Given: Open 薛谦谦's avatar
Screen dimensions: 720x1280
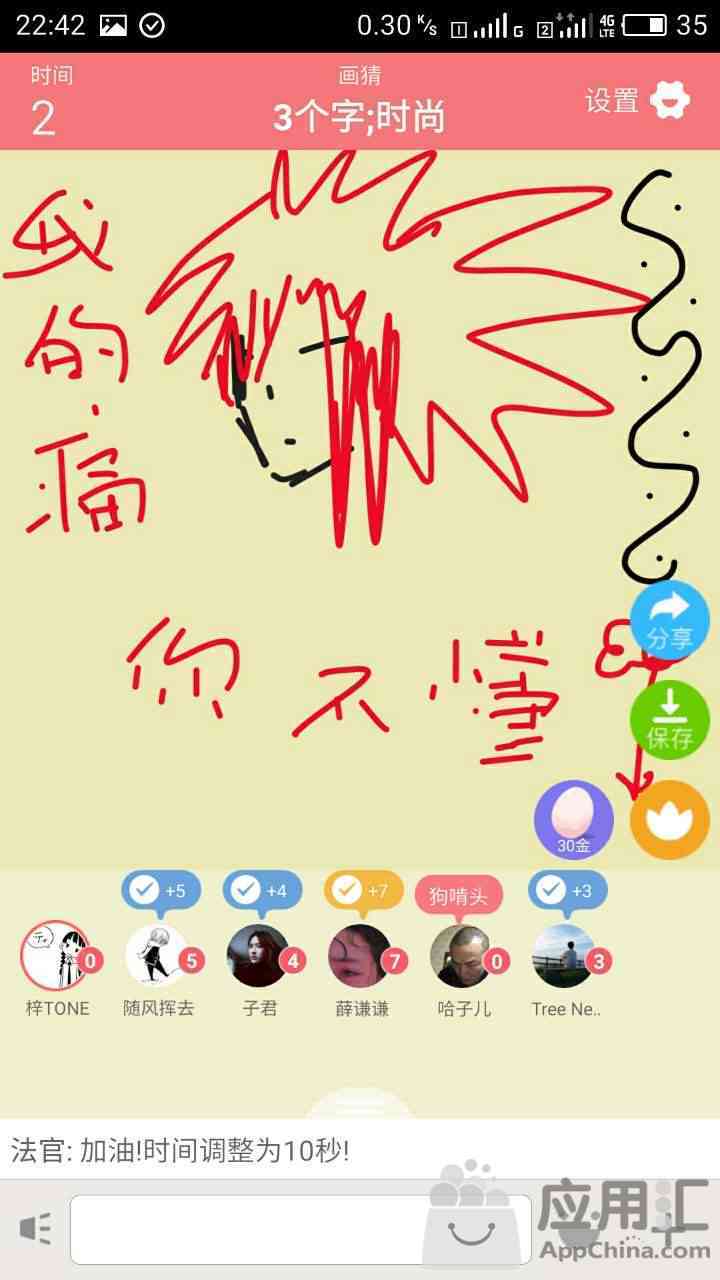Looking at the screenshot, I should point(361,956).
